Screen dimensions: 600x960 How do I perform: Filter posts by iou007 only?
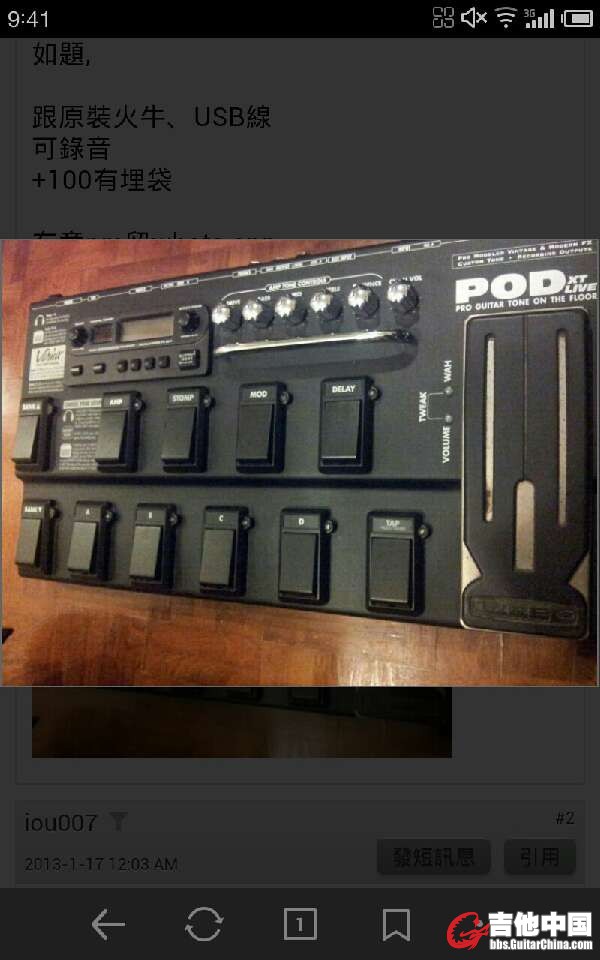[118, 822]
